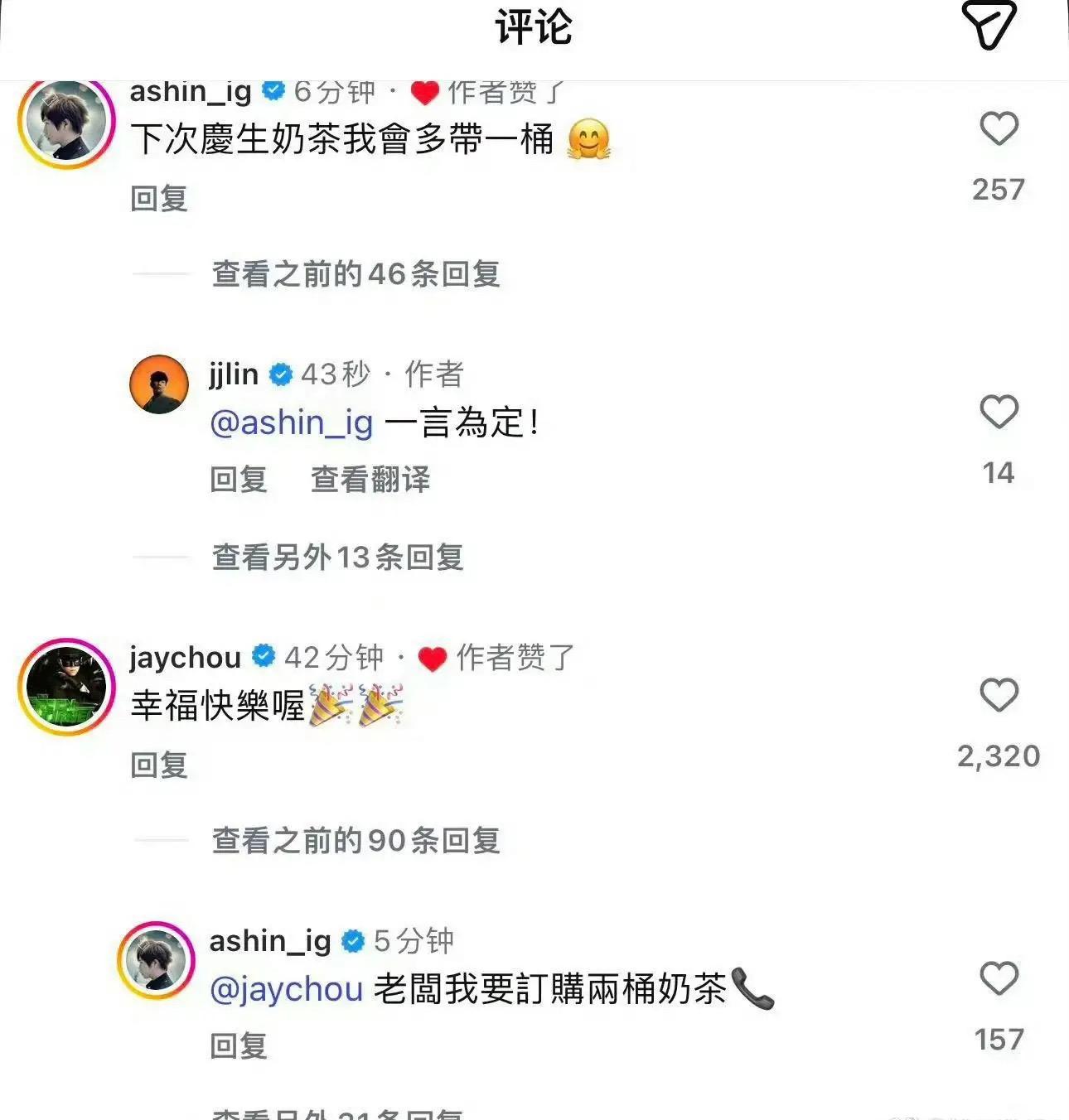Like jaychou's comment
This screenshot has height=1120, width=1069.
999,695
